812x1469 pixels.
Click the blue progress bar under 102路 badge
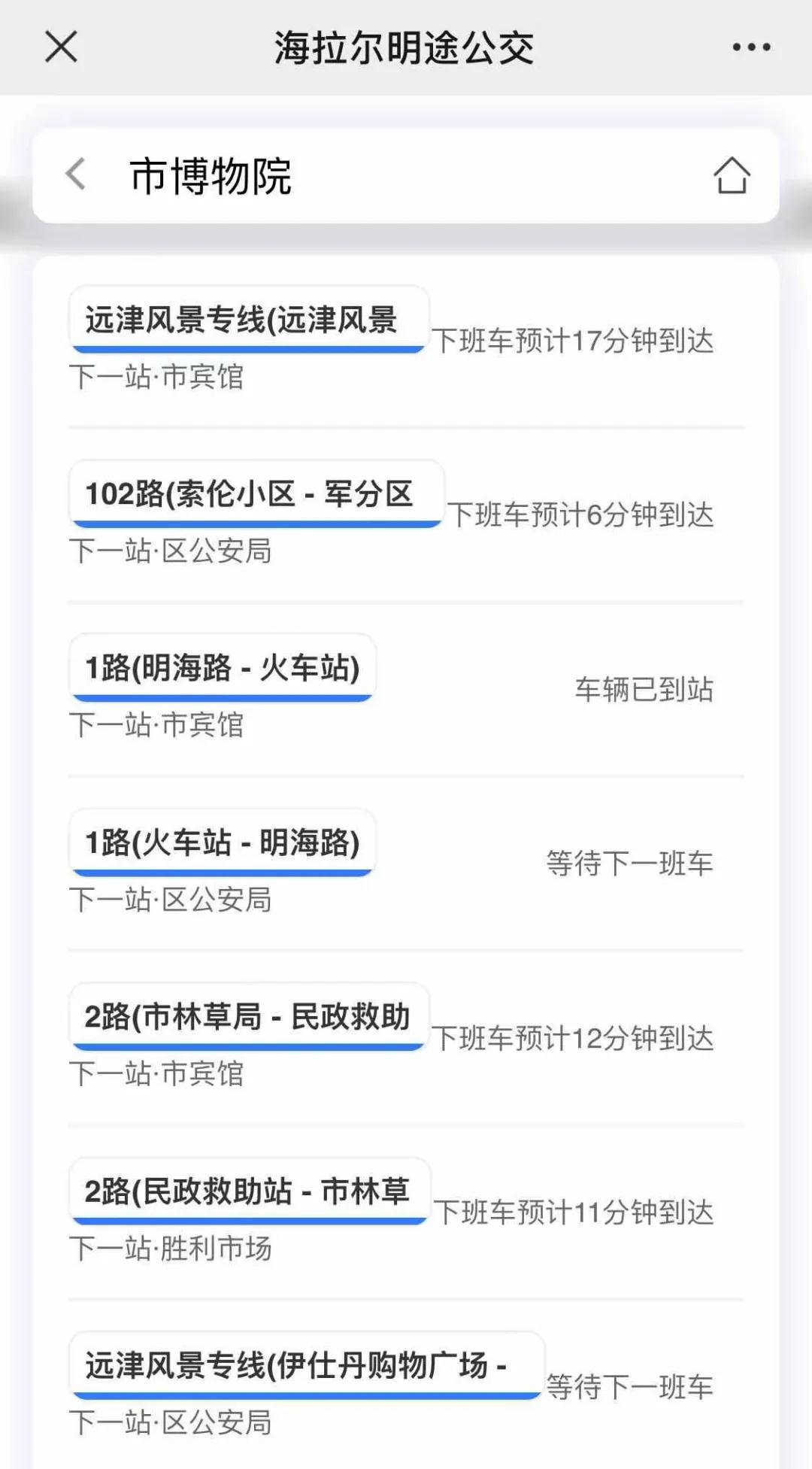[x=257, y=521]
